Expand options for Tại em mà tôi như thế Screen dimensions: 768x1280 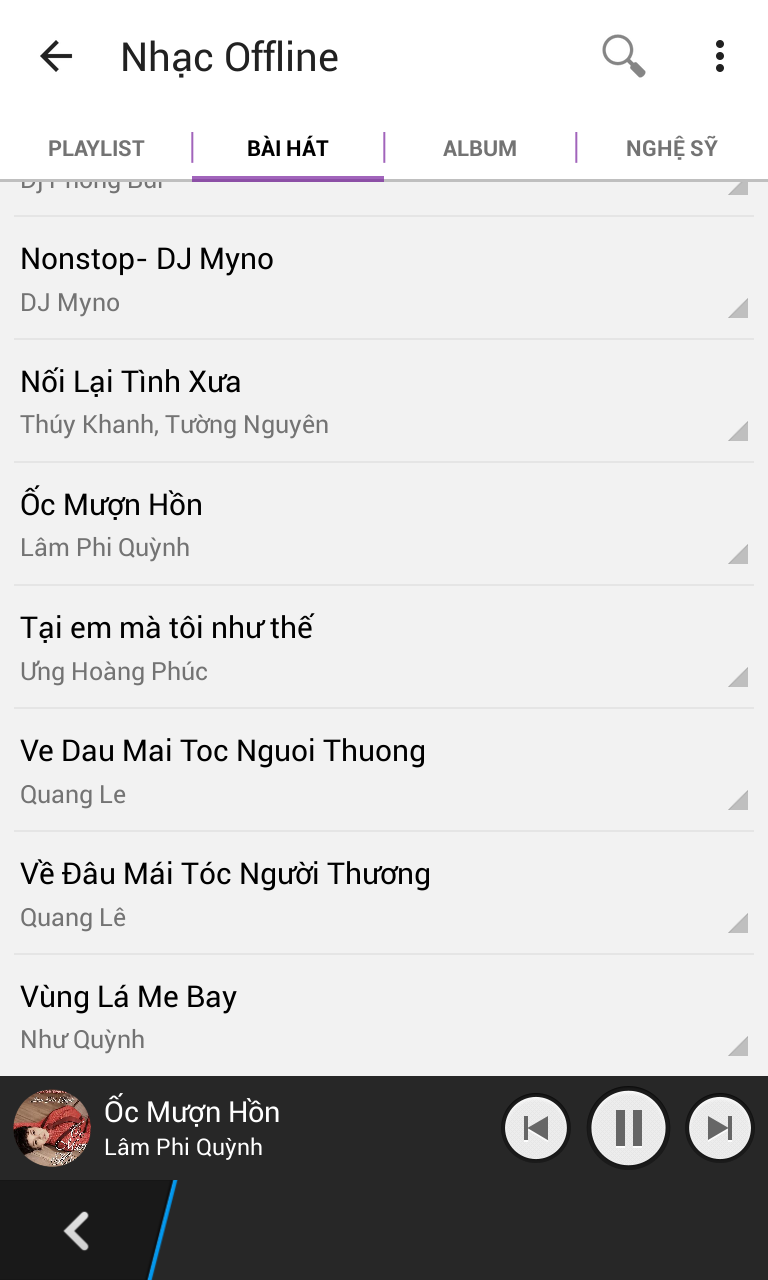click(738, 677)
